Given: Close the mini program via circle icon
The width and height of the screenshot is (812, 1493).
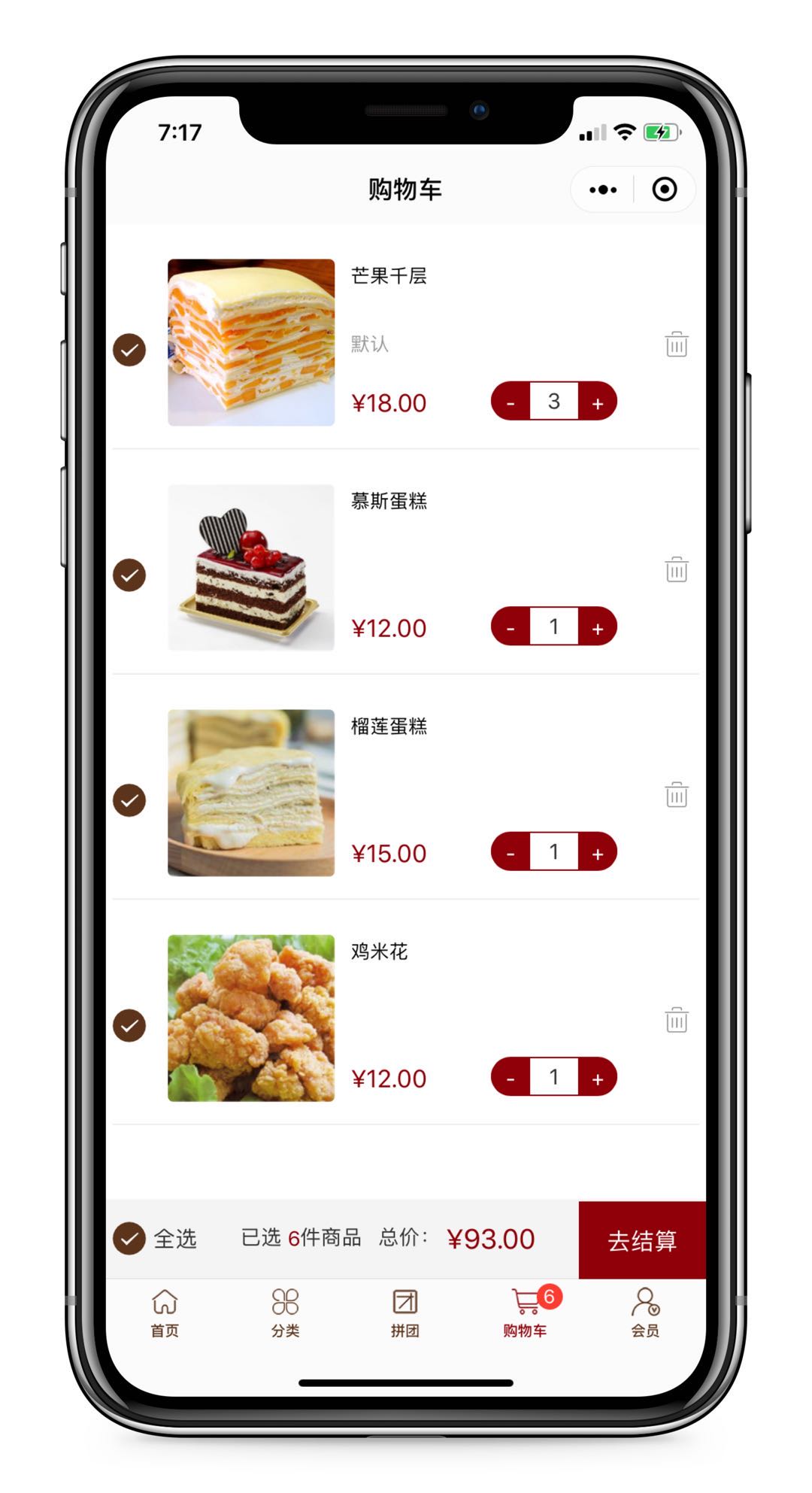Looking at the screenshot, I should [665, 190].
